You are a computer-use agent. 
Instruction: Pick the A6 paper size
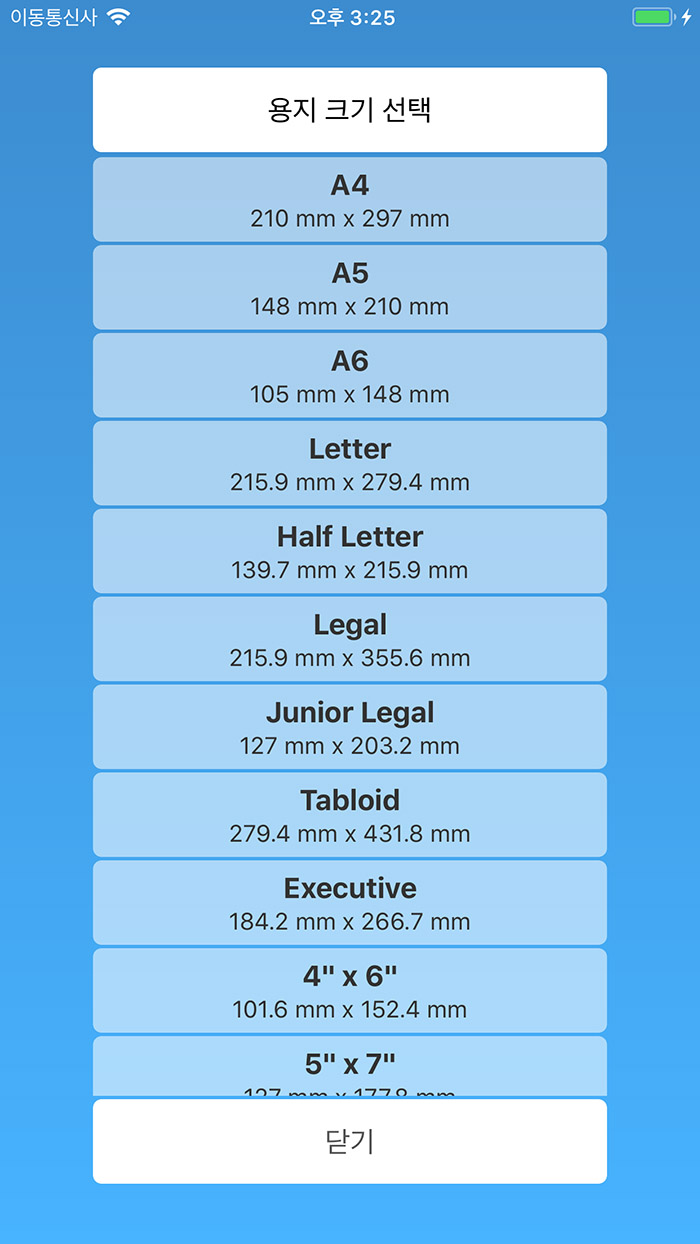350,375
